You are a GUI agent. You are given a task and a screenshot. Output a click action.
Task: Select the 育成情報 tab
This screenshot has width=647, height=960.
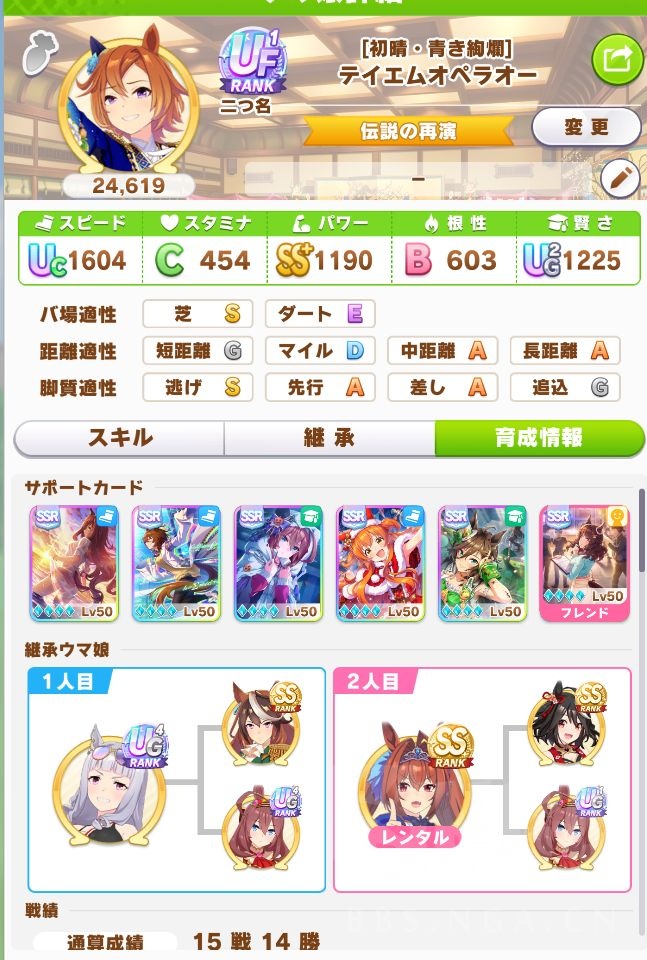tap(539, 438)
